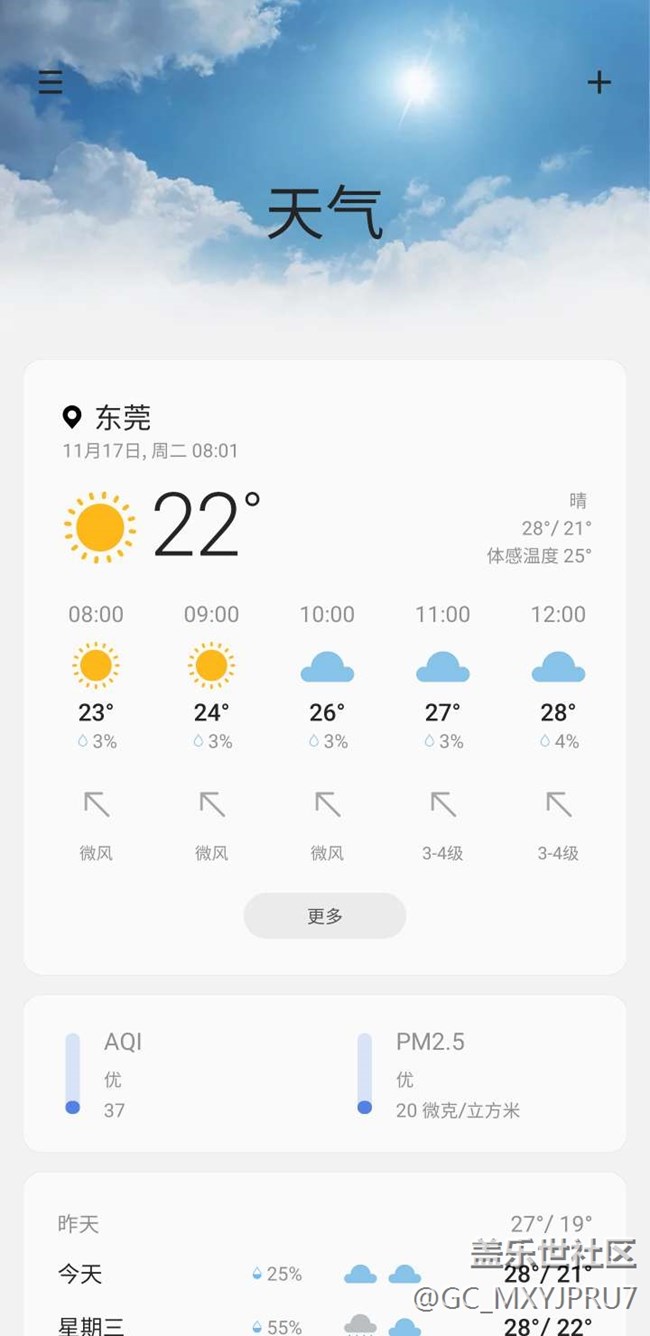Open the 今天 daily forecast row
Viewport: 650px width, 1336px height.
pos(325,1274)
